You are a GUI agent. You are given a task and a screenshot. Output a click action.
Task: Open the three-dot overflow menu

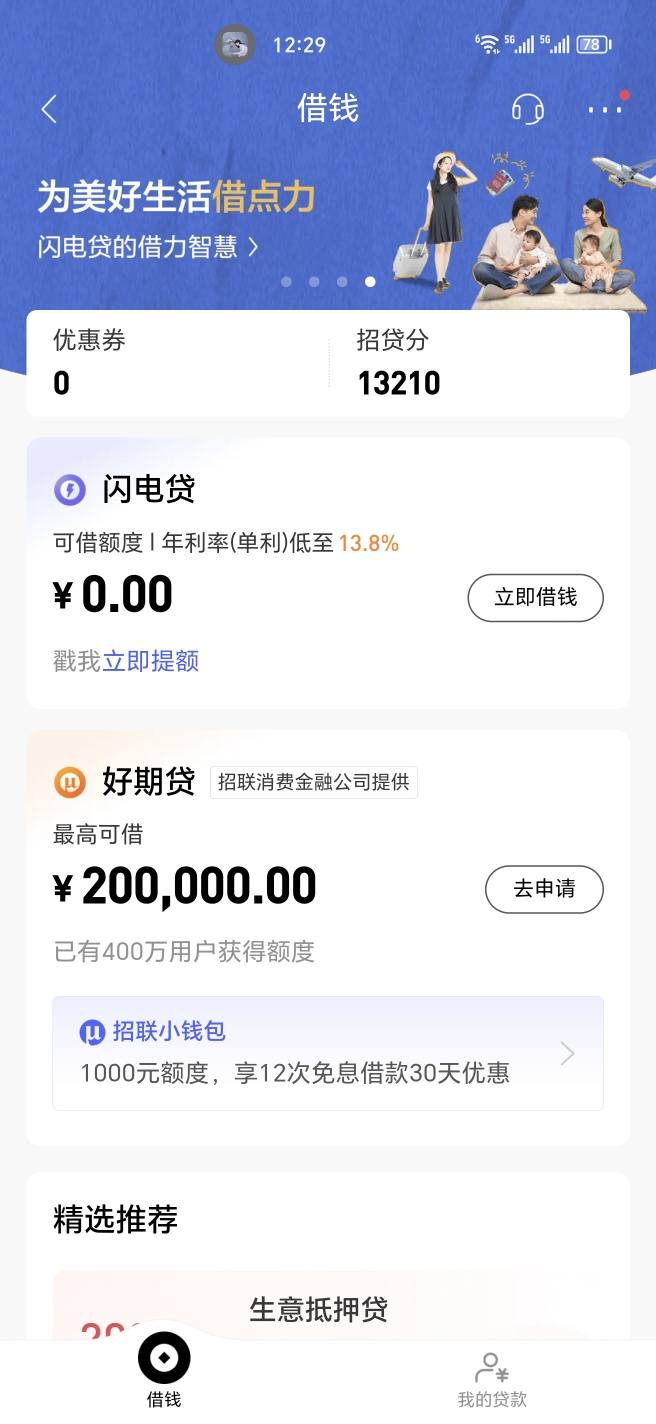pos(606,108)
